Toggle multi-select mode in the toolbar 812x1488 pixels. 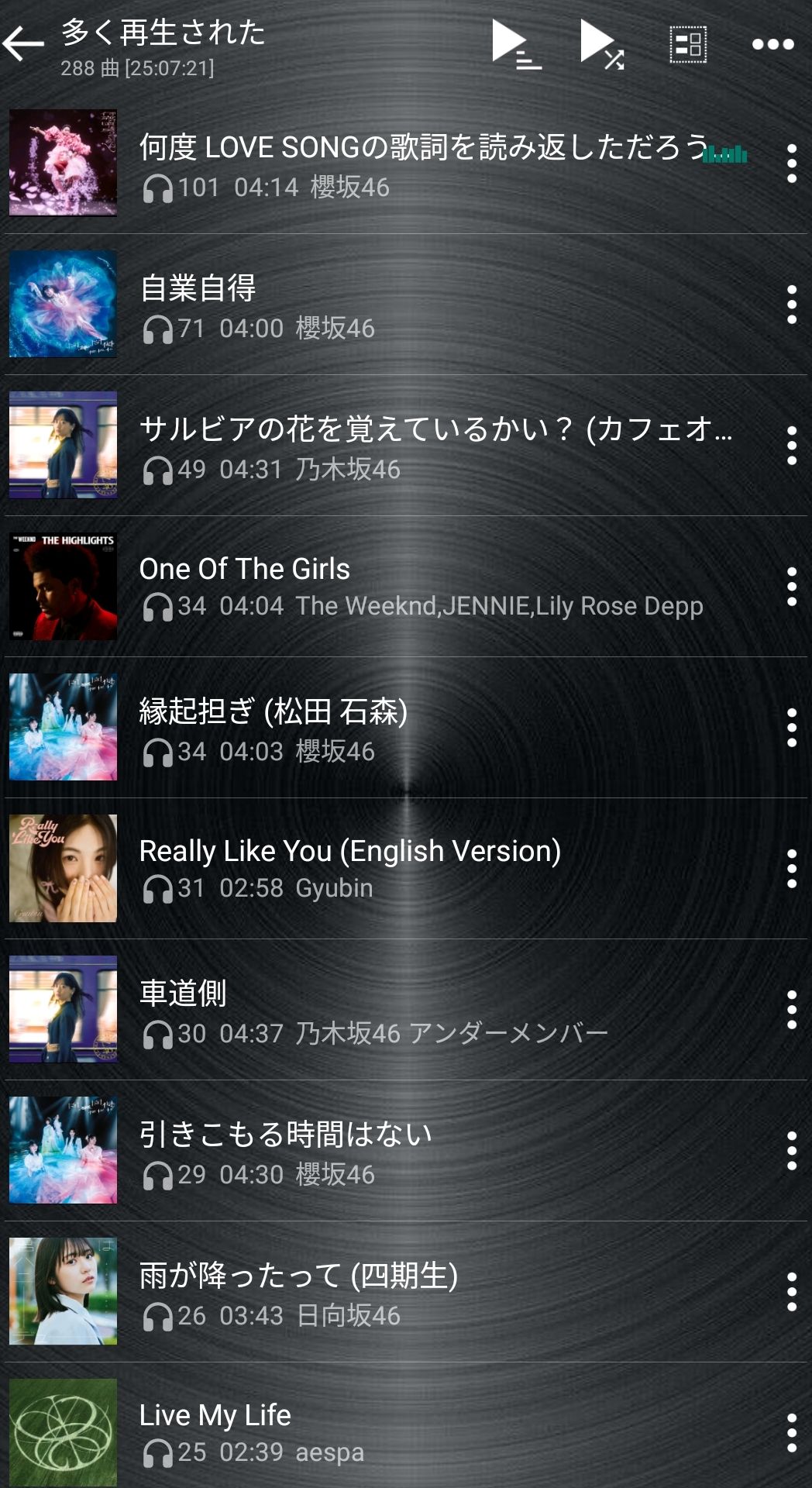(688, 45)
